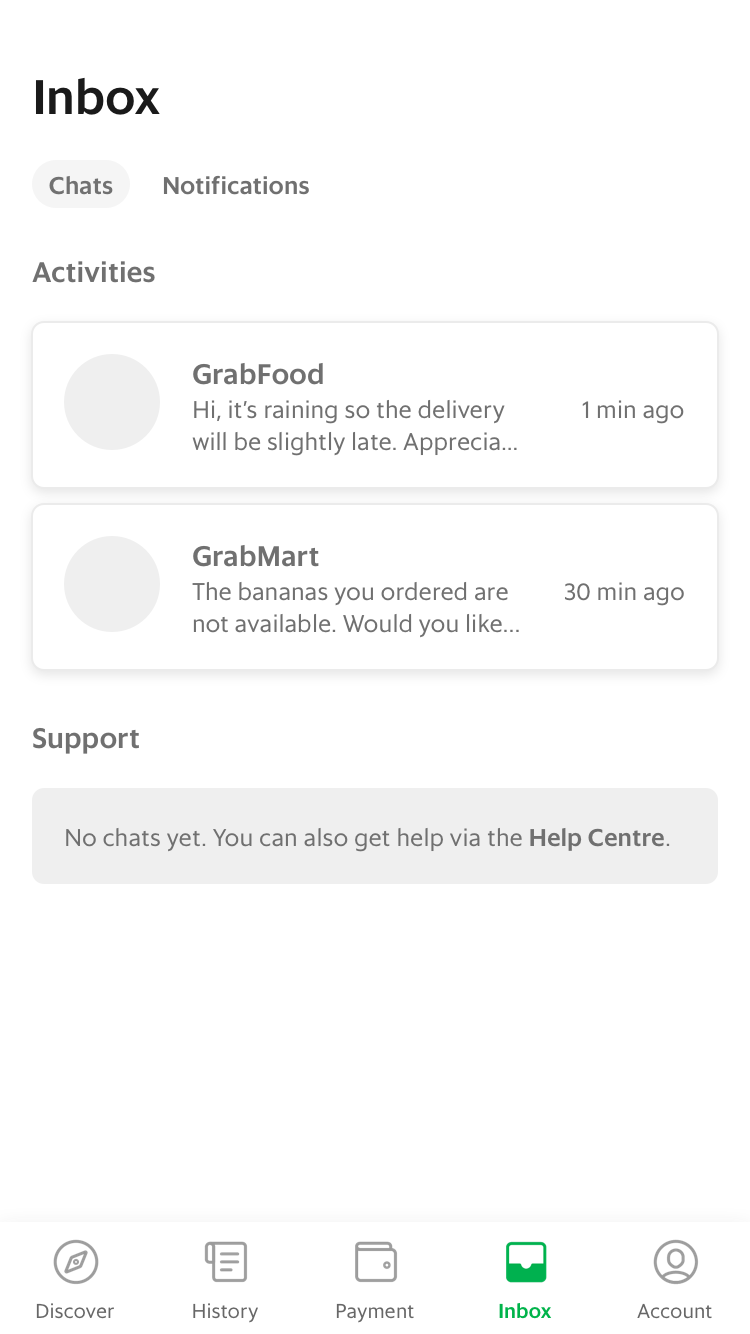This screenshot has height=1334, width=750.
Task: Select the Chats tab
Action: pyautogui.click(x=81, y=185)
